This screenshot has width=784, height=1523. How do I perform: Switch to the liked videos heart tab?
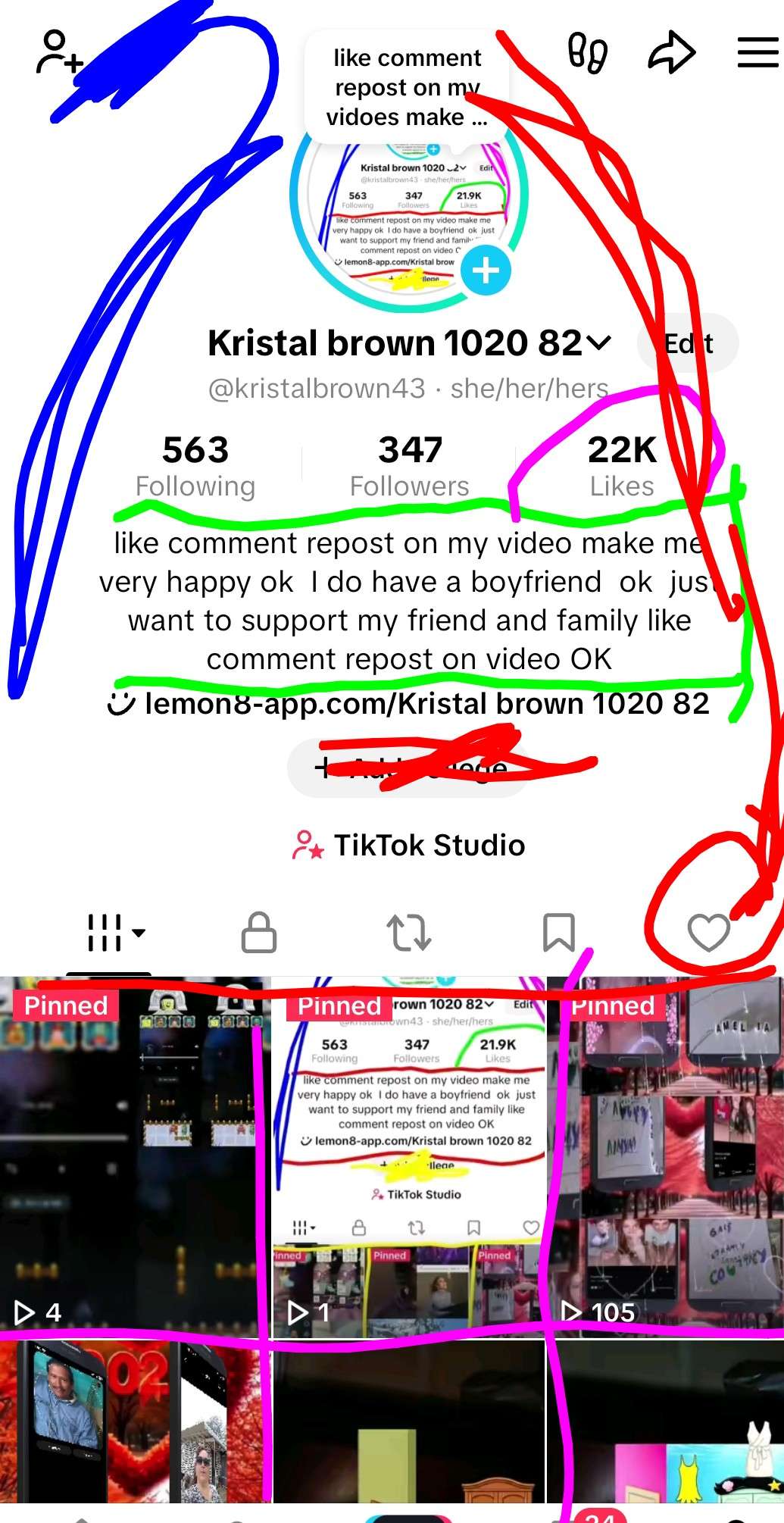708,932
